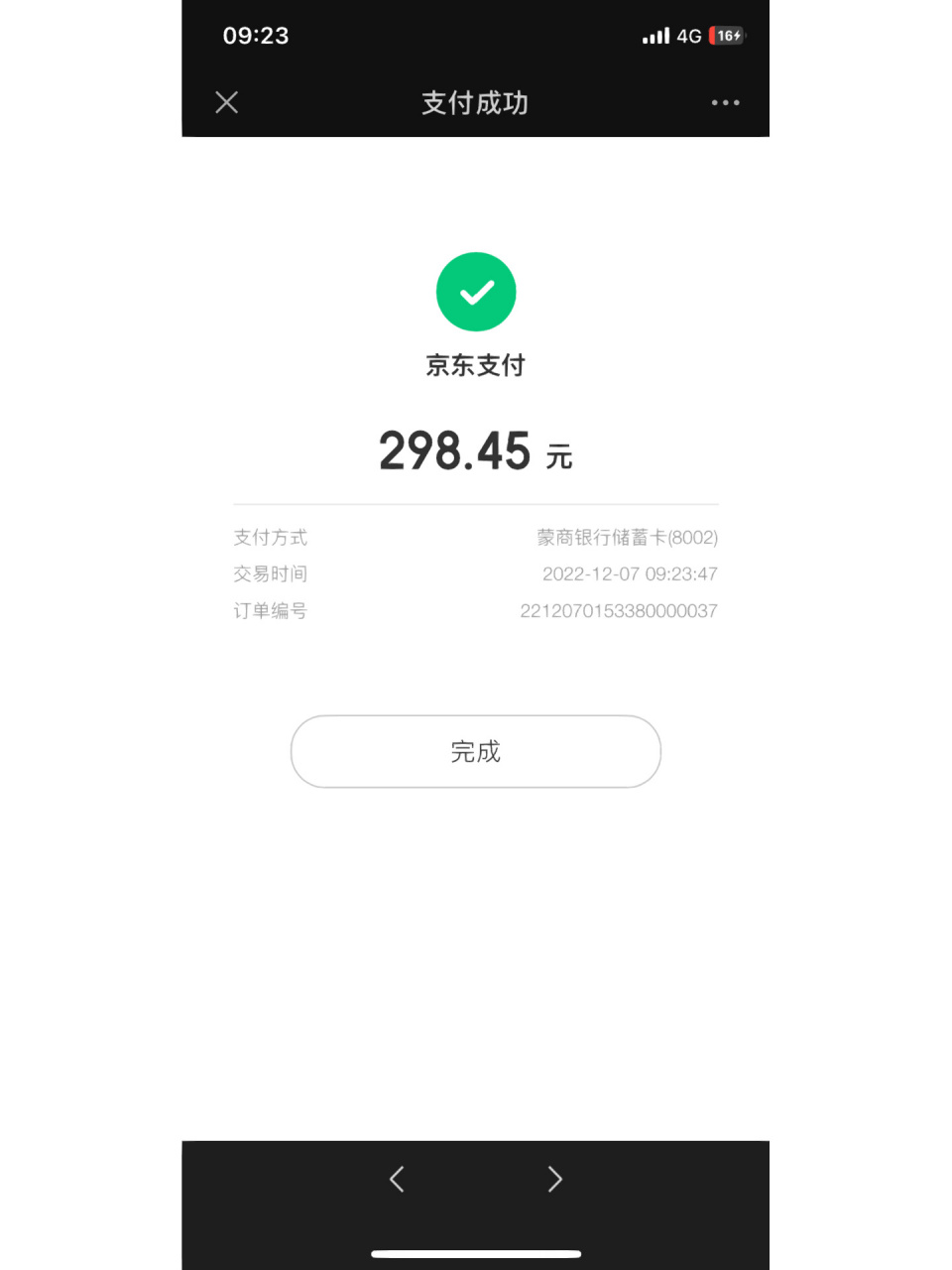
Task: Select the payment amount 298.45 元
Action: pyautogui.click(x=474, y=449)
